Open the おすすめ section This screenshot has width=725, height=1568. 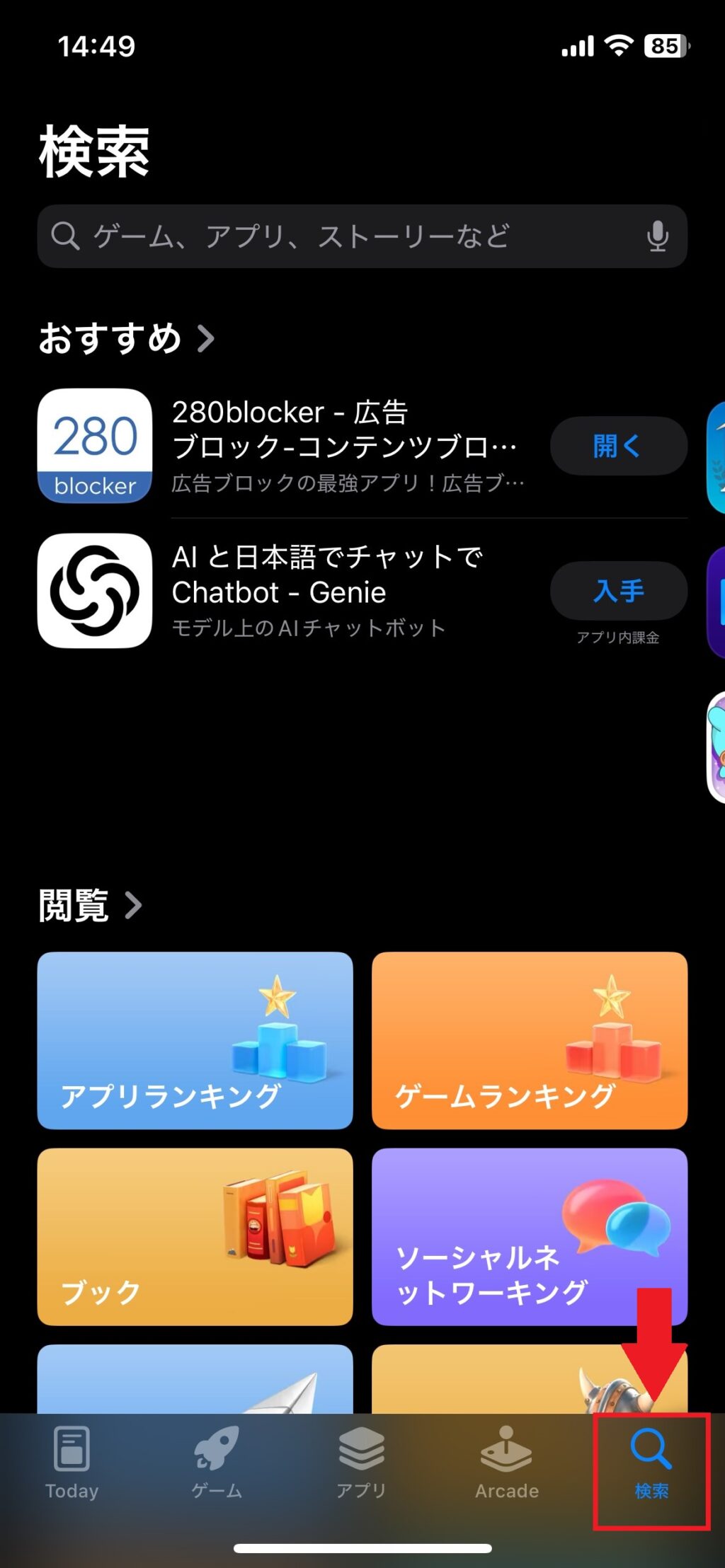coord(126,338)
